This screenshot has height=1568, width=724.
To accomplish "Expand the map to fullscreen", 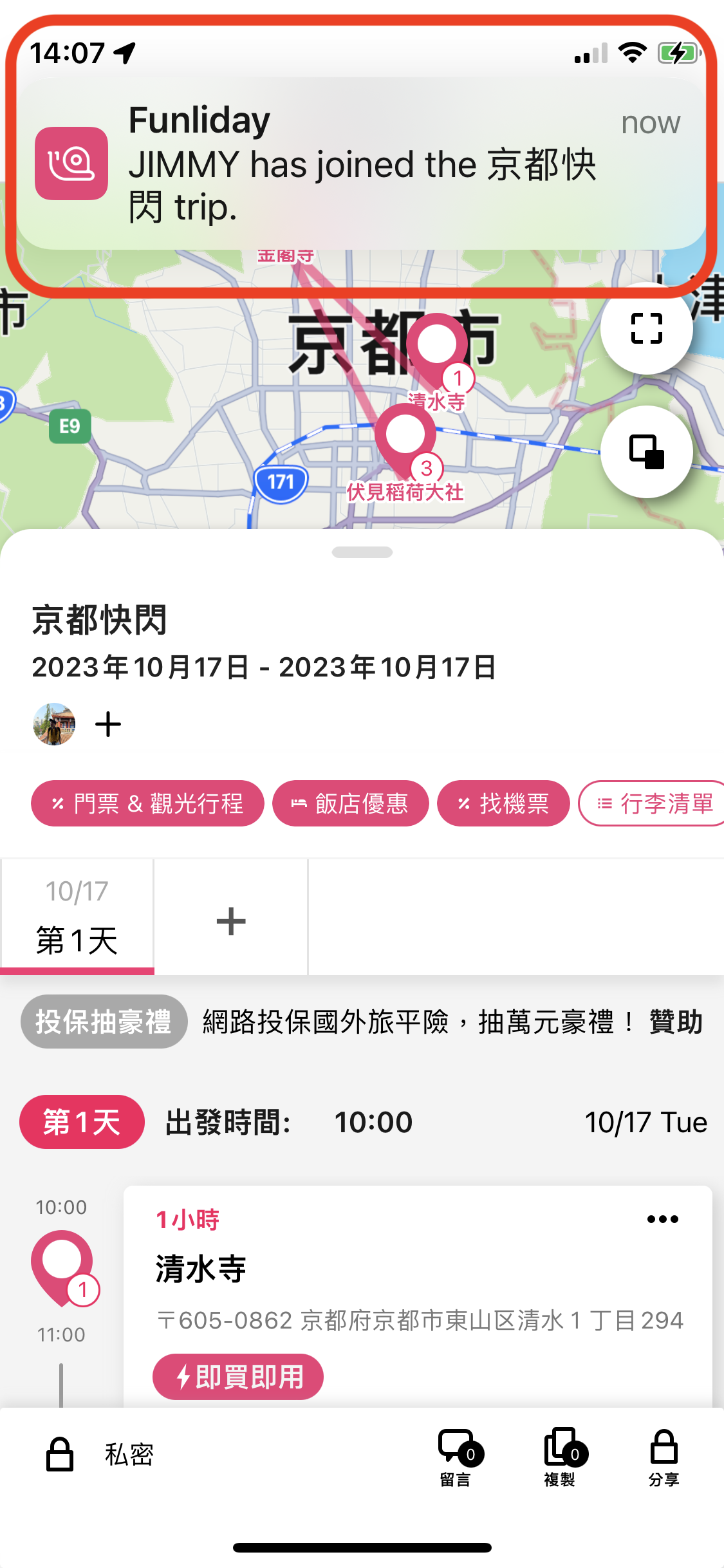I will tap(647, 328).
